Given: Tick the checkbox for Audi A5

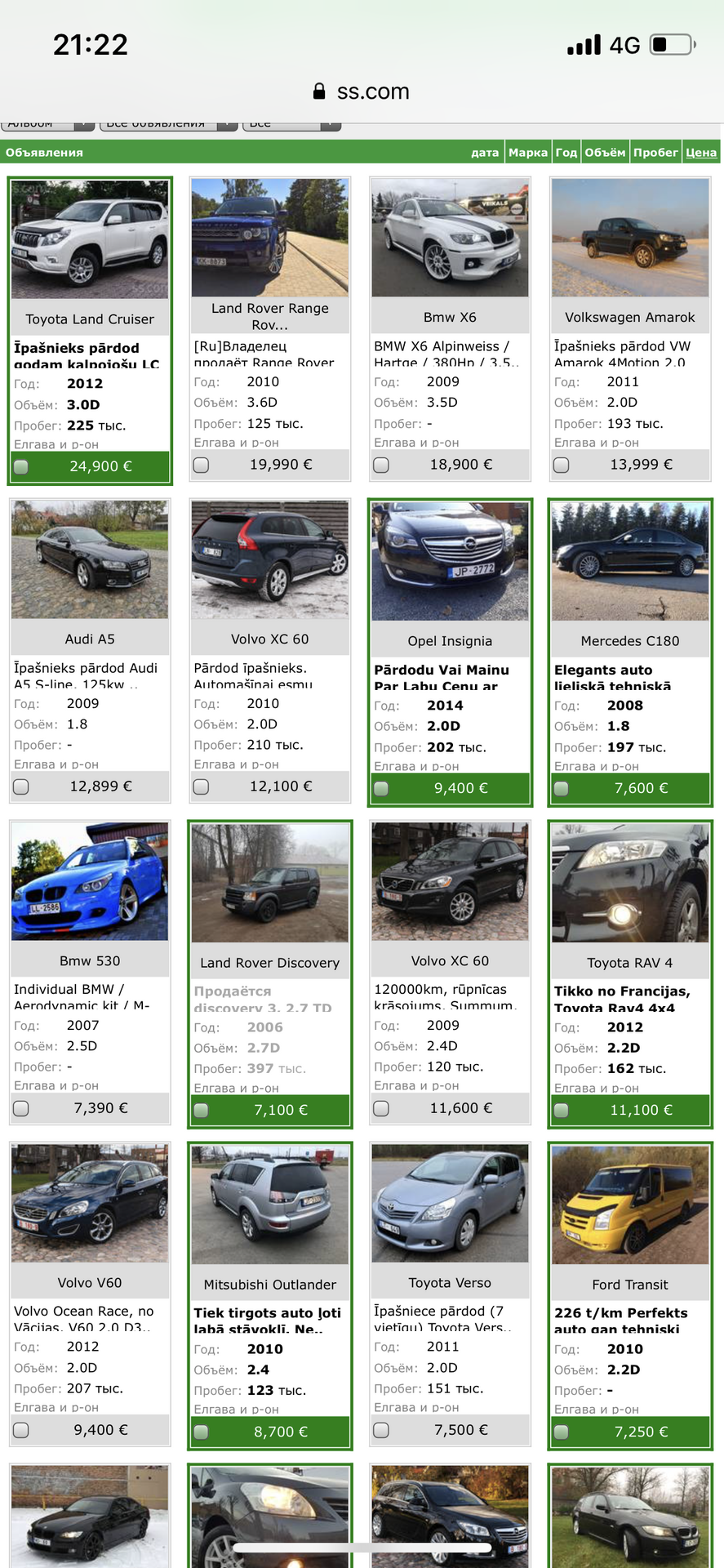Looking at the screenshot, I should [x=21, y=786].
